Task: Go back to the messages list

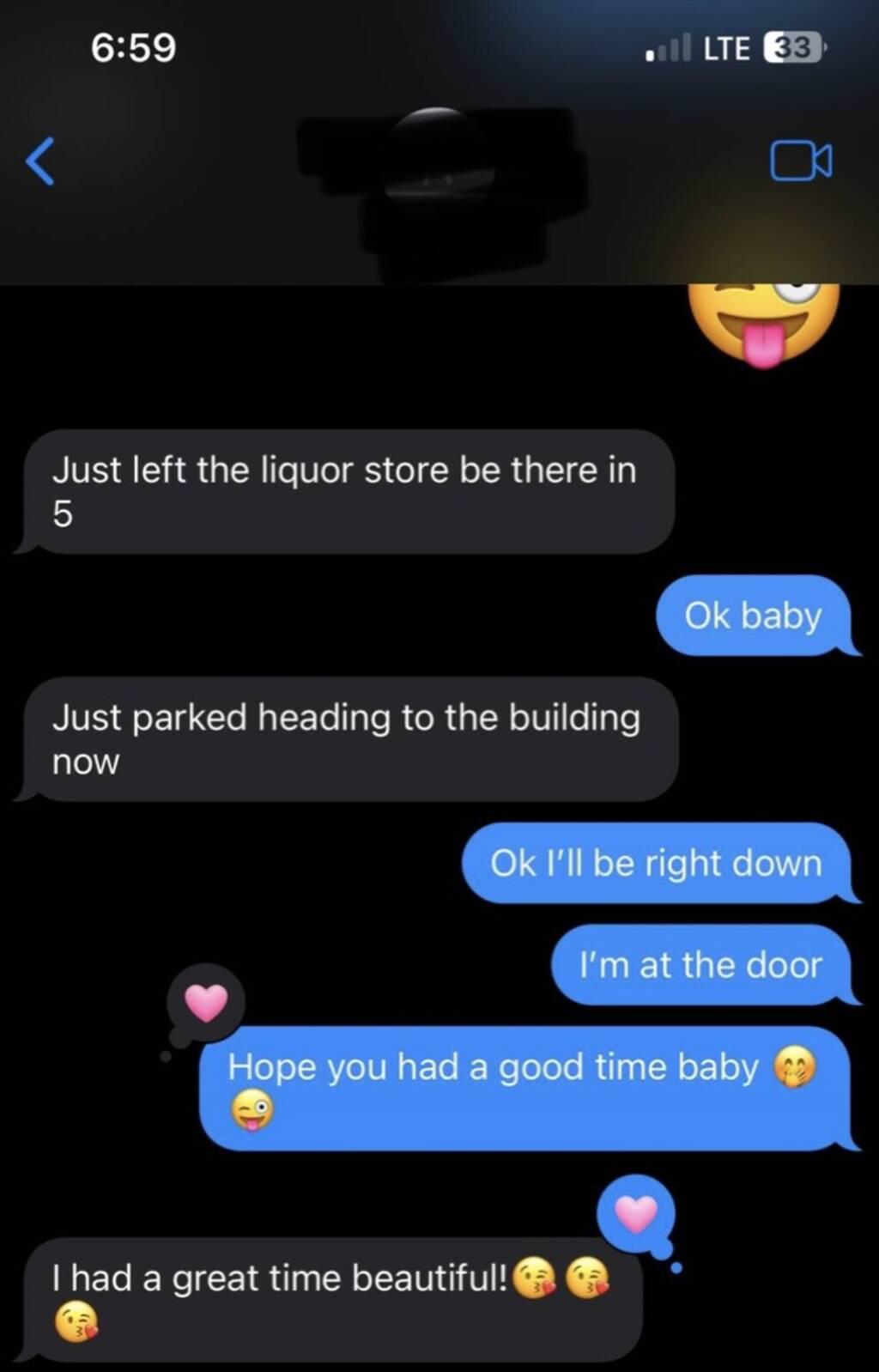Action: click(x=40, y=161)
